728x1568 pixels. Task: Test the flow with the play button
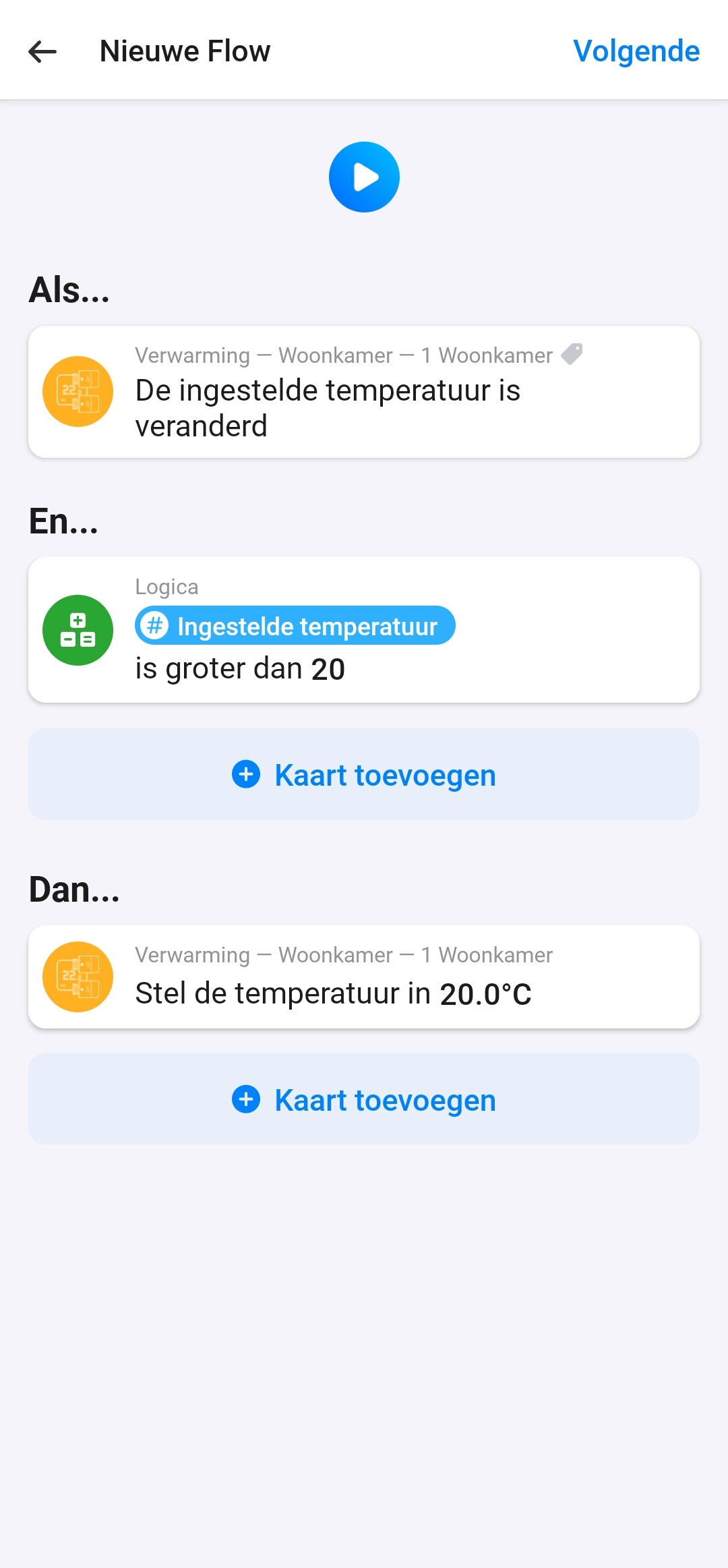click(364, 177)
